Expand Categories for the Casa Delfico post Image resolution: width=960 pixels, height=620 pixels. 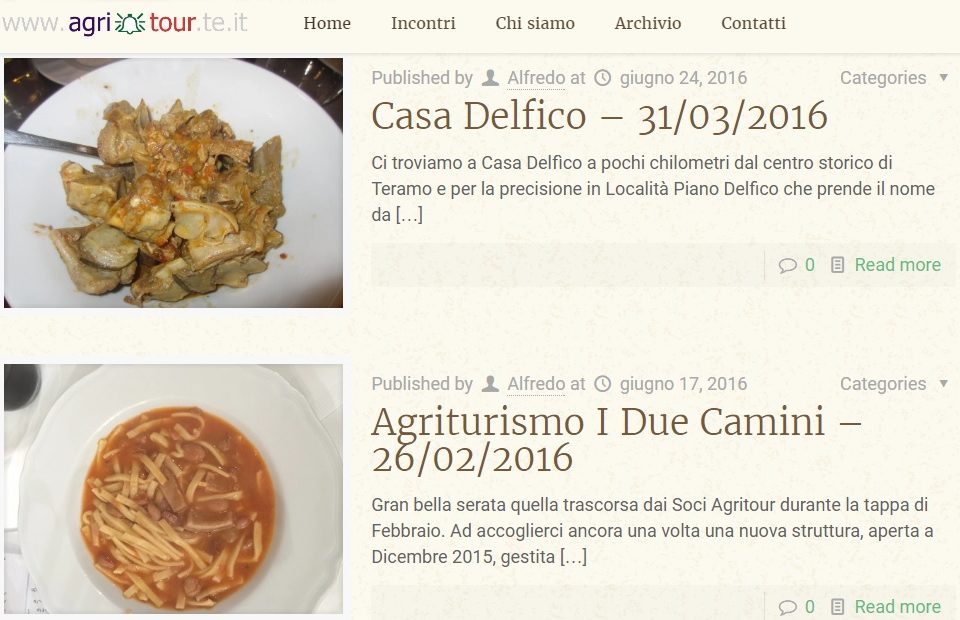(893, 78)
